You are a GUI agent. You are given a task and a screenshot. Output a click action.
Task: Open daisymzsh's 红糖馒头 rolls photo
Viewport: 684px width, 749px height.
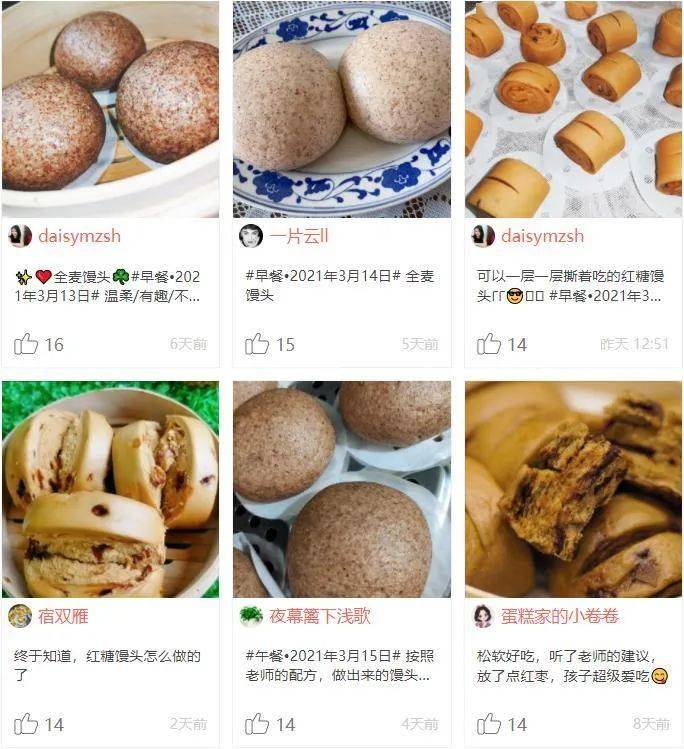(x=573, y=108)
